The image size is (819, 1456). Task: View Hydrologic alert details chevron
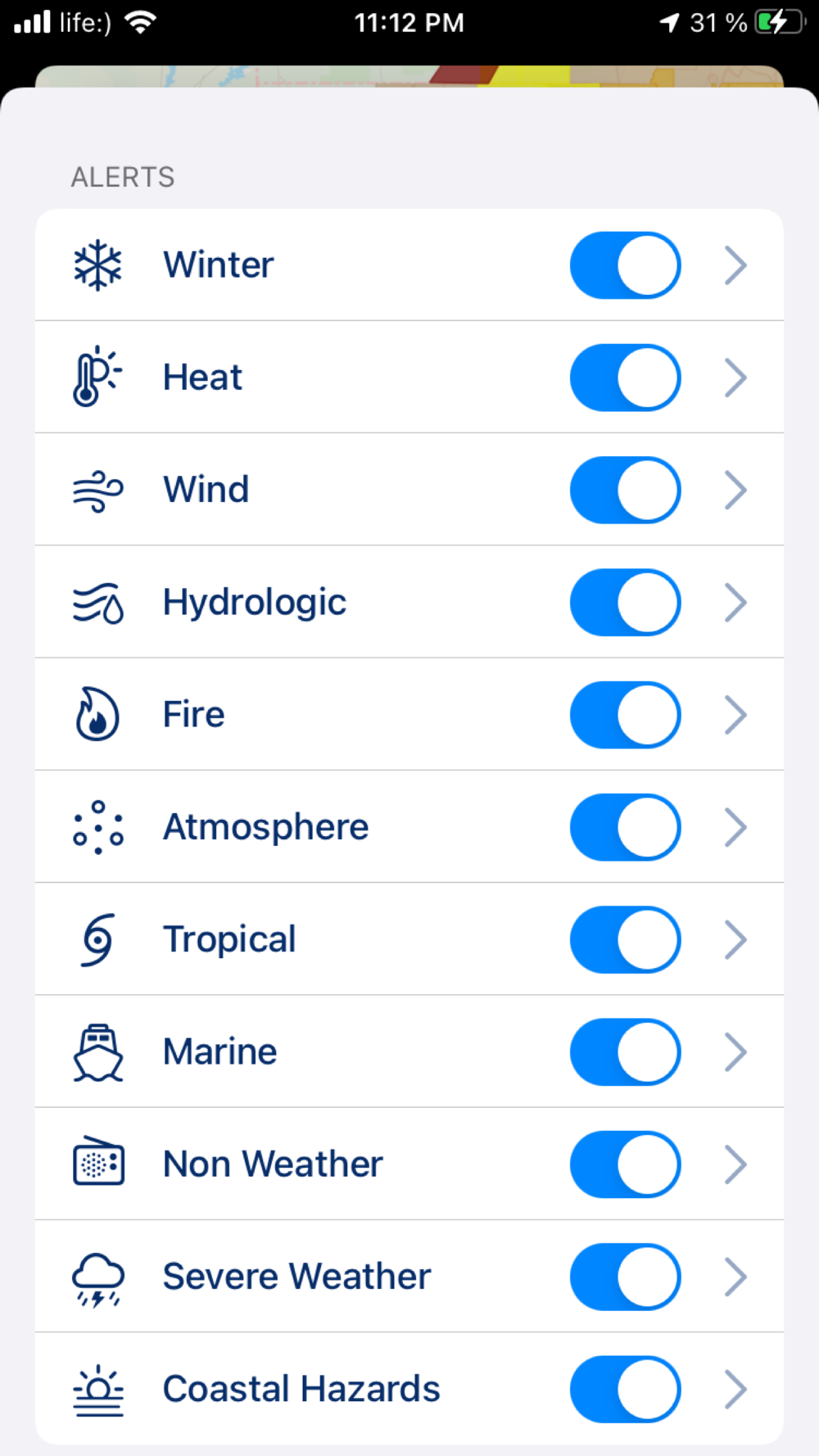coord(735,602)
